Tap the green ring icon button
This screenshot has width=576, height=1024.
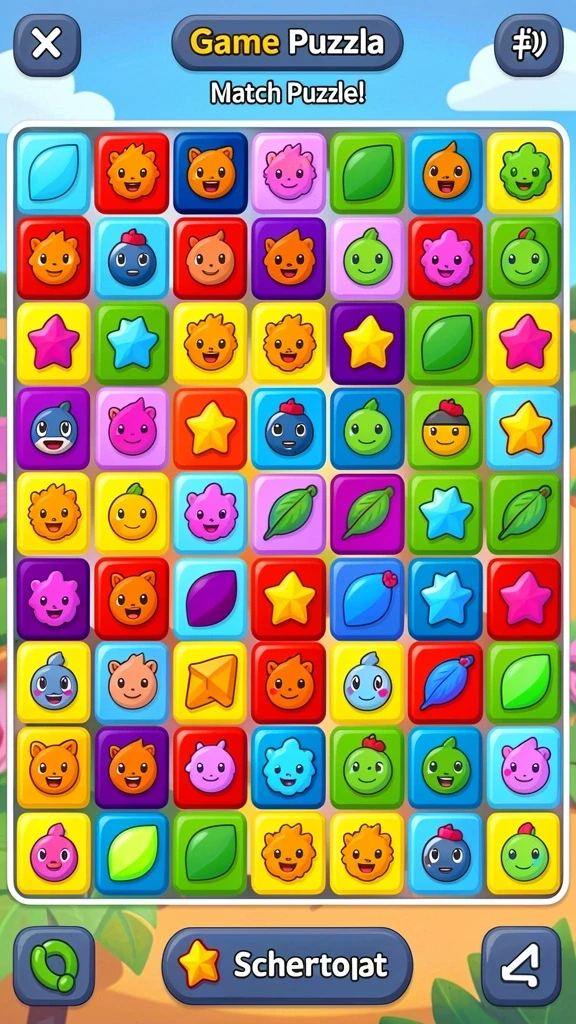pyautogui.click(x=54, y=965)
